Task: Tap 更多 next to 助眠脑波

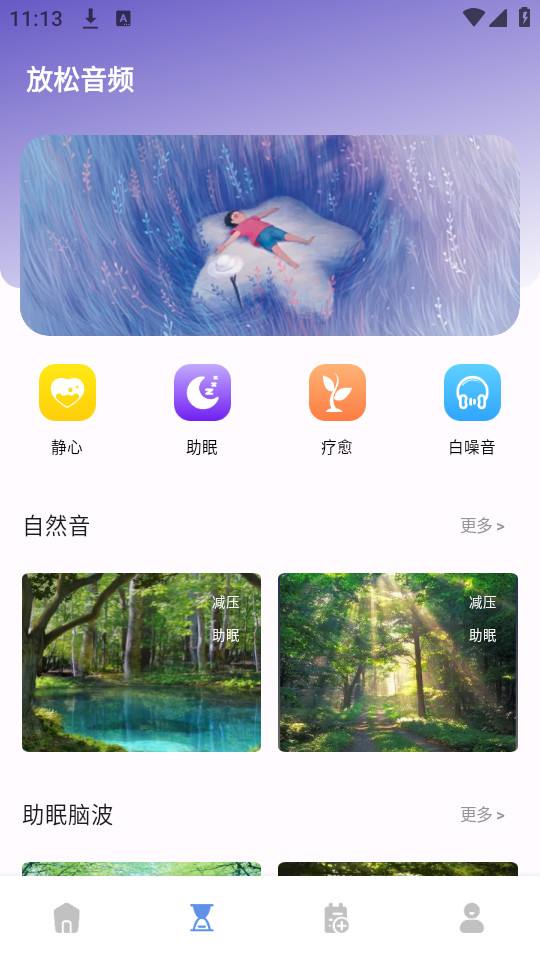Action: point(482,814)
